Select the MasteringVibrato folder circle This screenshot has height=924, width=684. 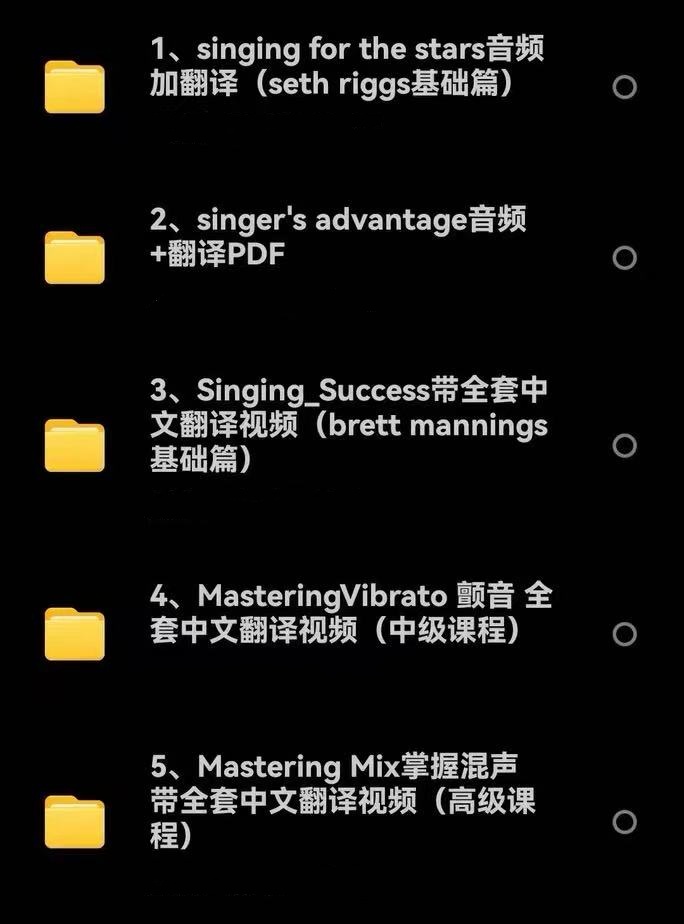click(x=624, y=634)
